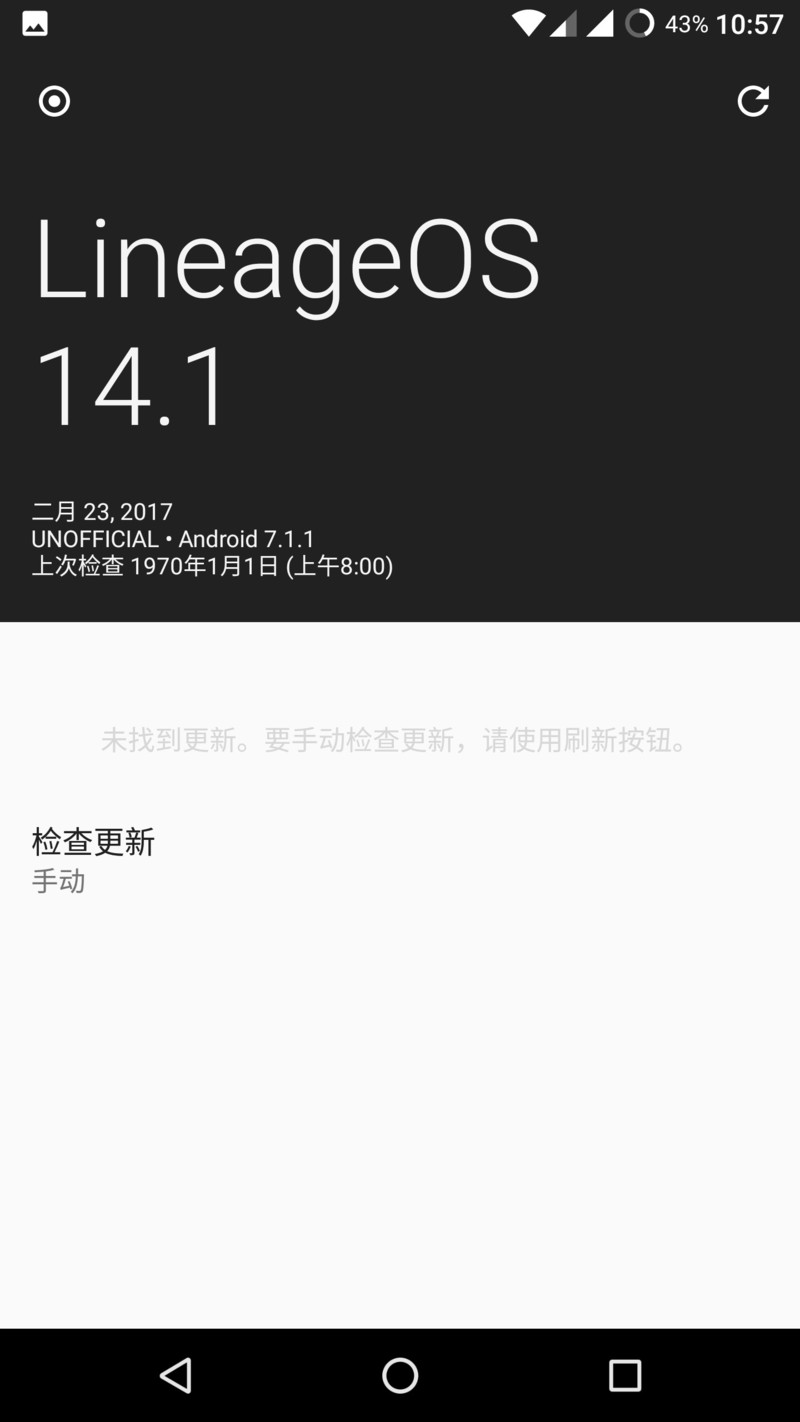Tap the Wi-Fi icon in the status bar
Image resolution: width=800 pixels, height=1422 pixels.
pos(529,22)
